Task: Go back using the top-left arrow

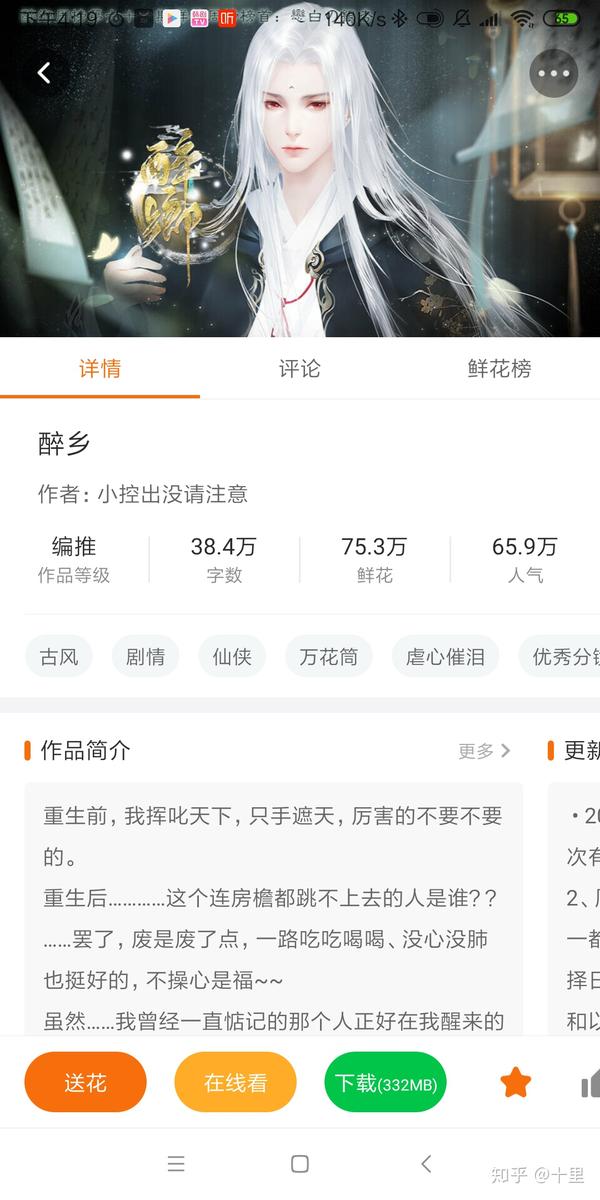Action: [x=43, y=72]
